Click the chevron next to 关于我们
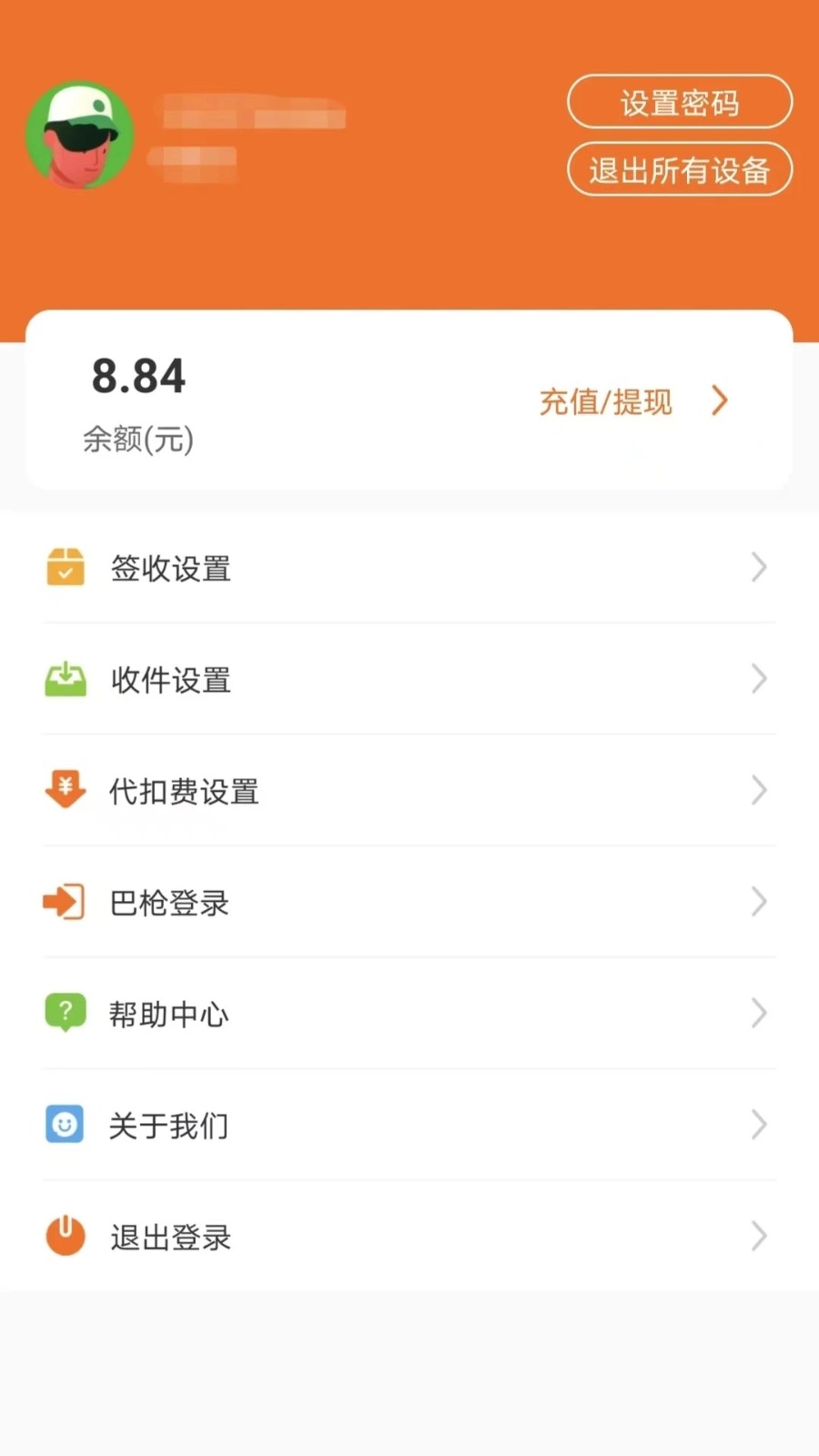 point(760,1125)
